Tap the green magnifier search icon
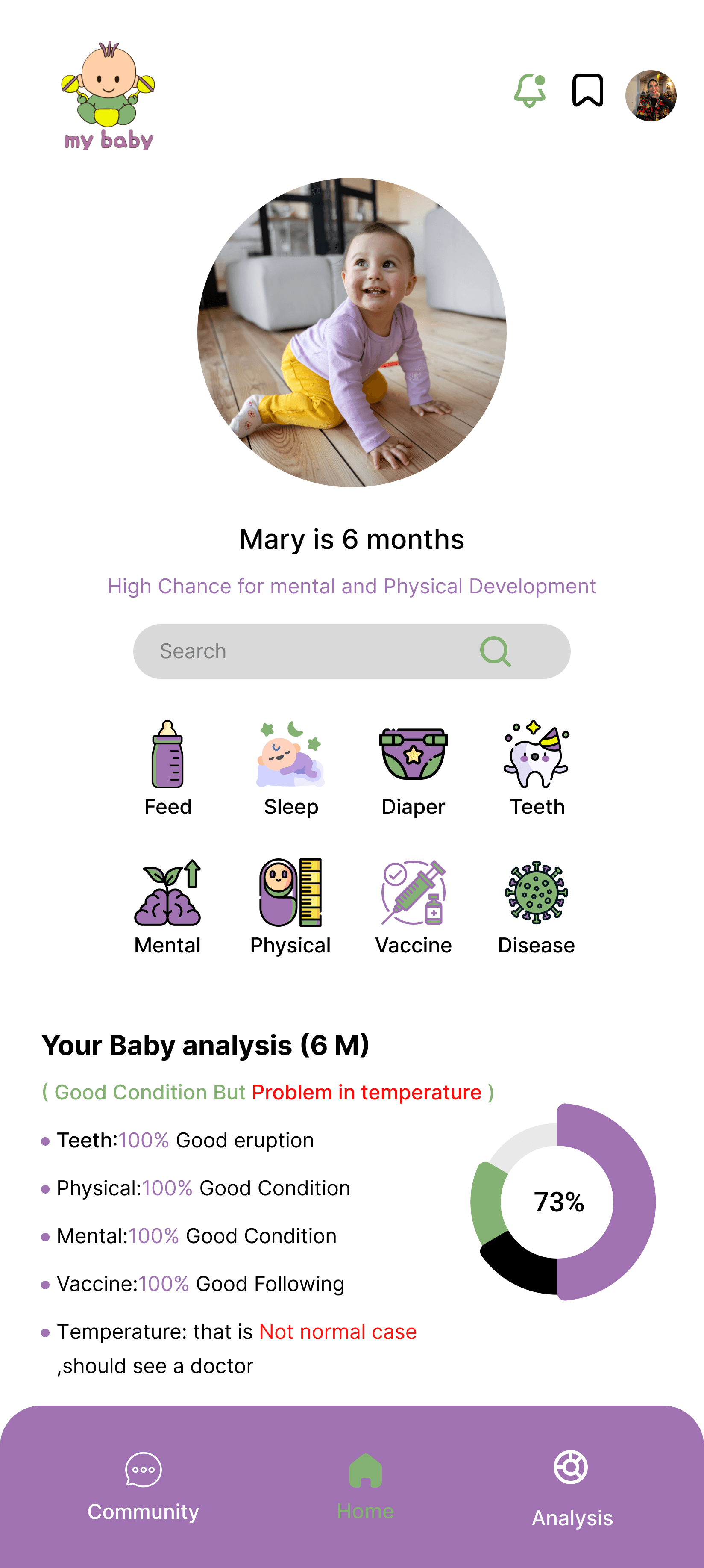The height and width of the screenshot is (1568, 704). tap(495, 651)
